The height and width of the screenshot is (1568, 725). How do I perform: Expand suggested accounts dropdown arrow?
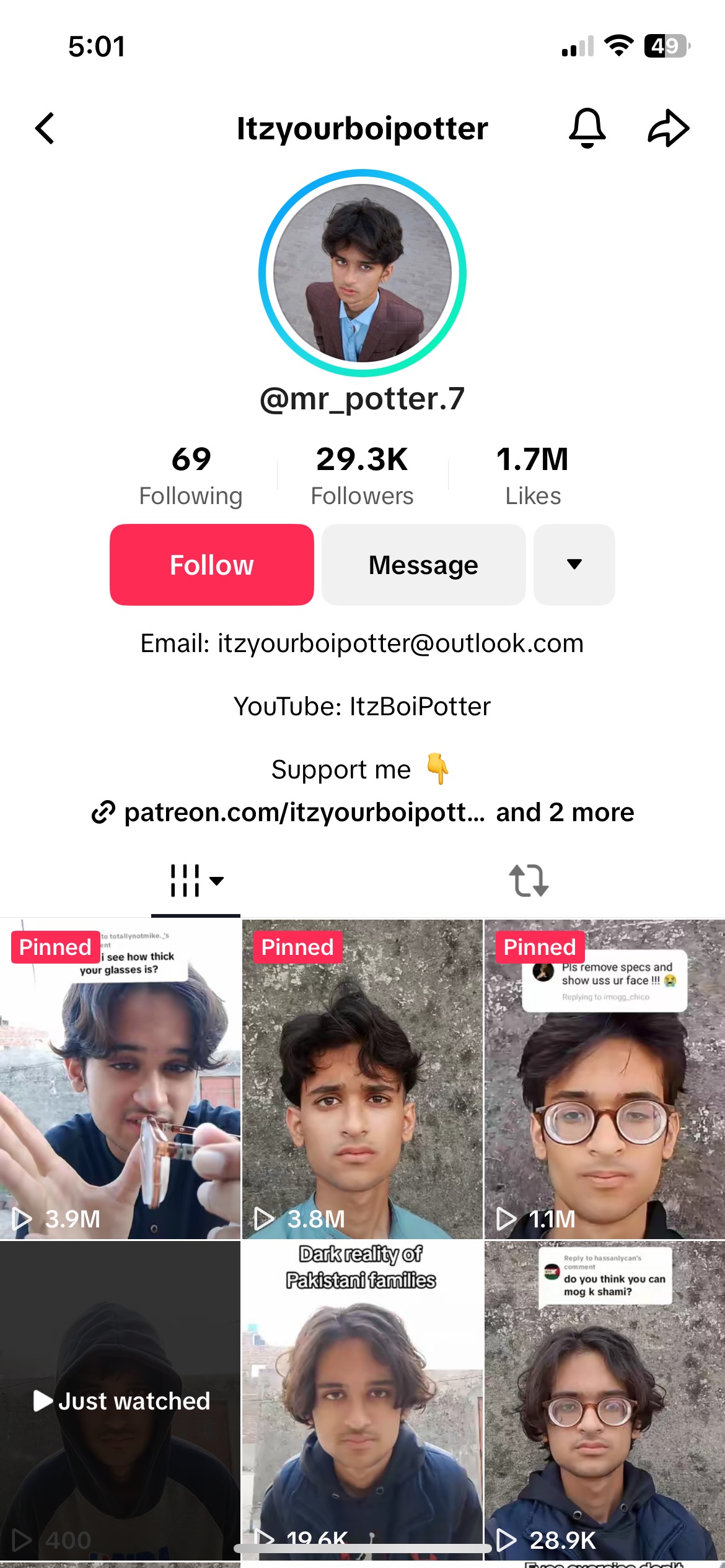click(574, 565)
